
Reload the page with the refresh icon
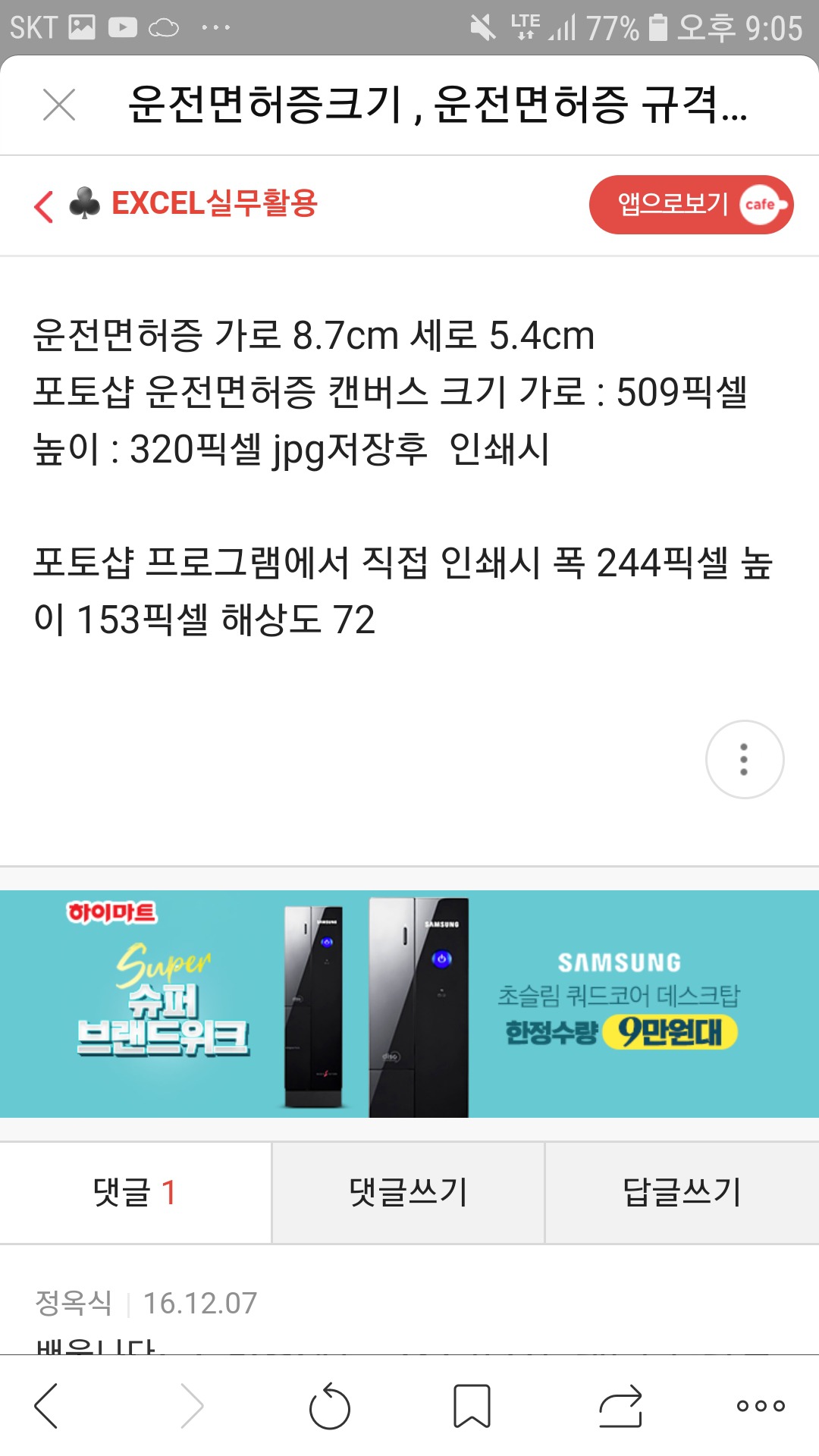330,1407
